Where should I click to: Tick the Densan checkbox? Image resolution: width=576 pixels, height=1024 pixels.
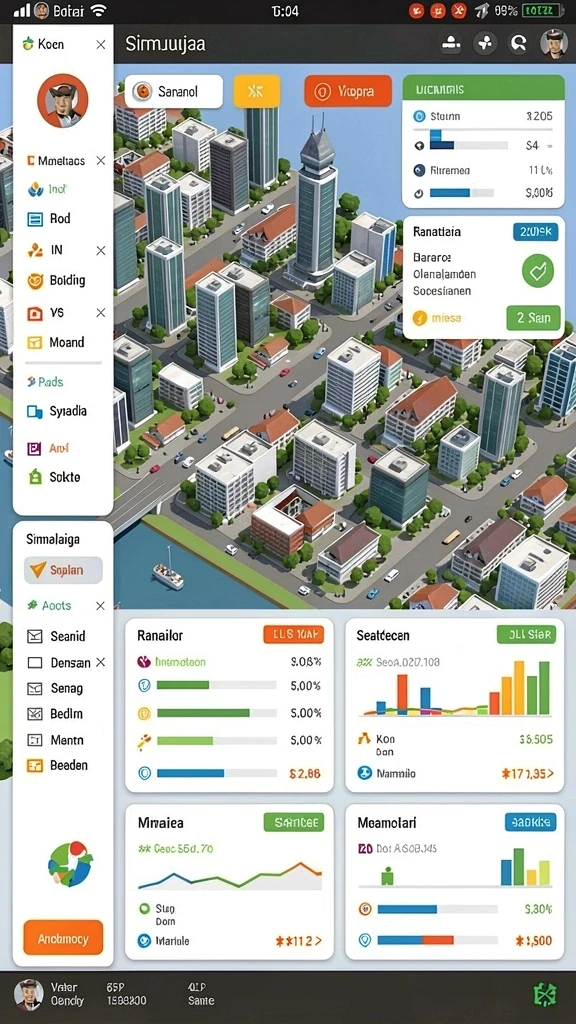[35, 662]
